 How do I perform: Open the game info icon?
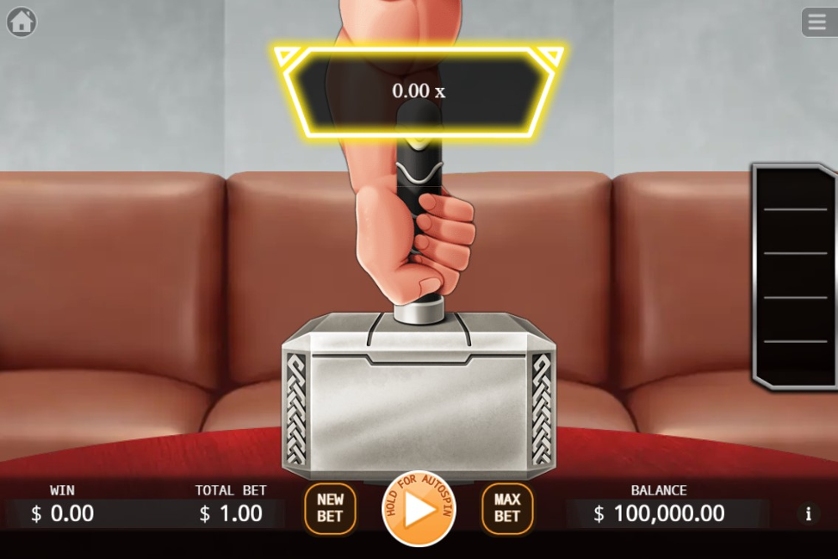coord(808,514)
